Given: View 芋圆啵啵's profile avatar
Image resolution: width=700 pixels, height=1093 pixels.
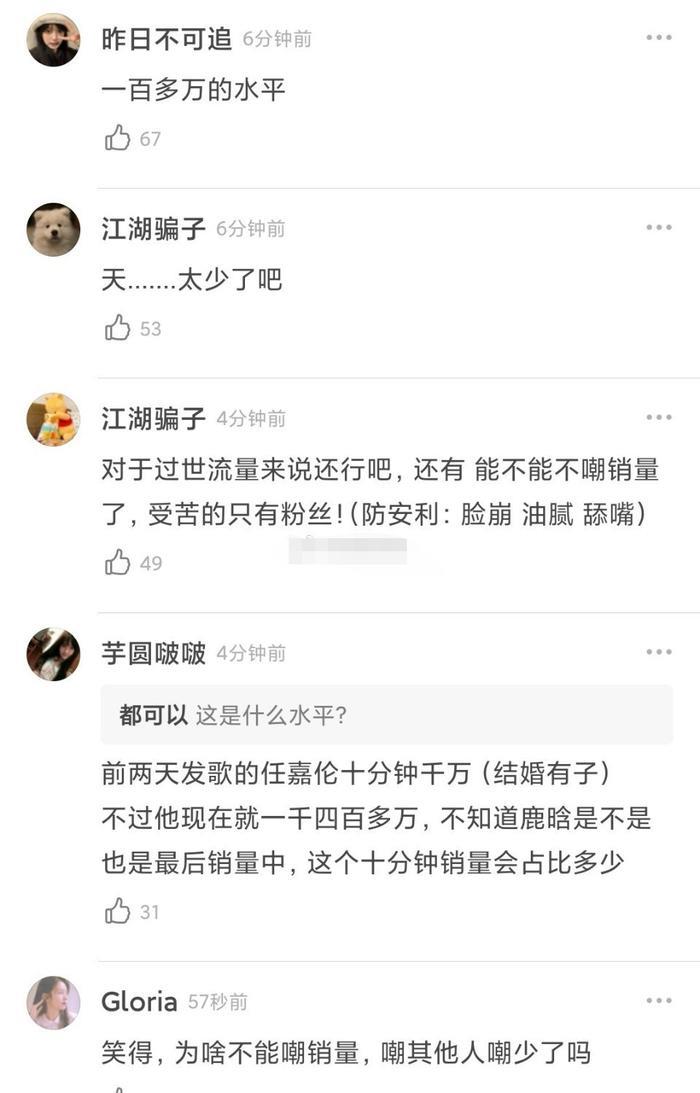Looking at the screenshot, I should click(53, 654).
